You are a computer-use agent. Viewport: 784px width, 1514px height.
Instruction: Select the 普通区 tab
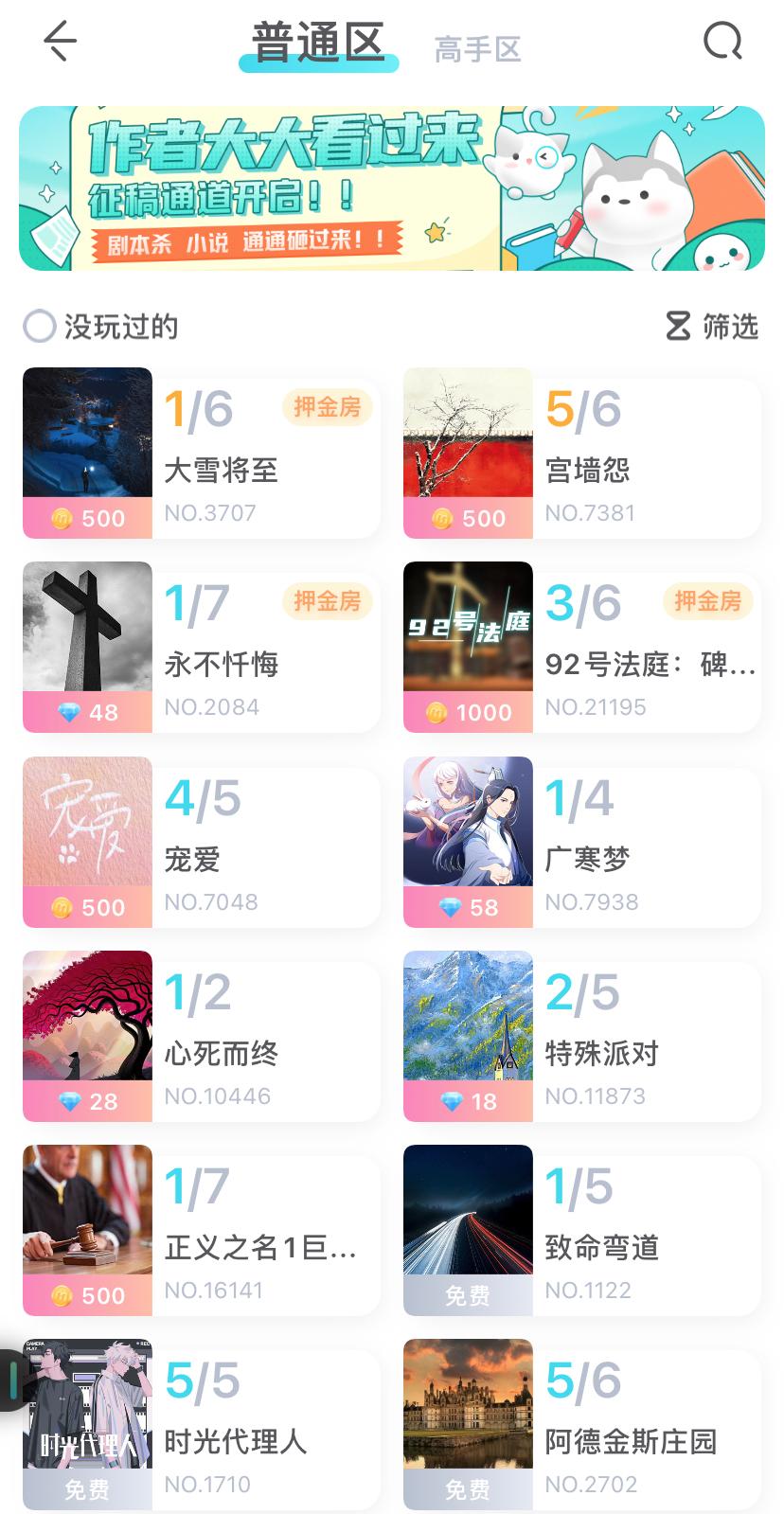[x=318, y=44]
